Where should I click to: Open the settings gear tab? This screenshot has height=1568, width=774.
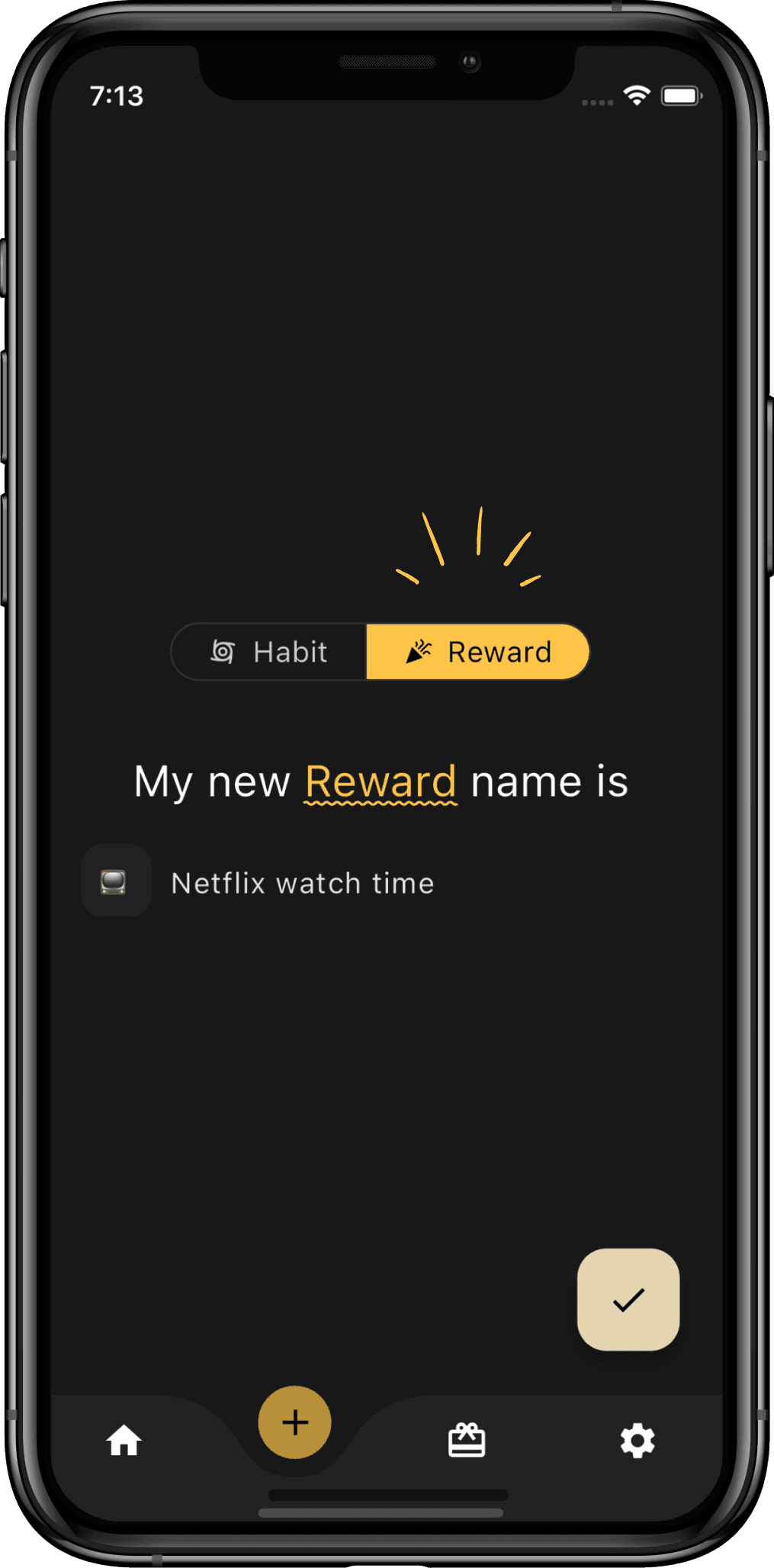[638, 1441]
